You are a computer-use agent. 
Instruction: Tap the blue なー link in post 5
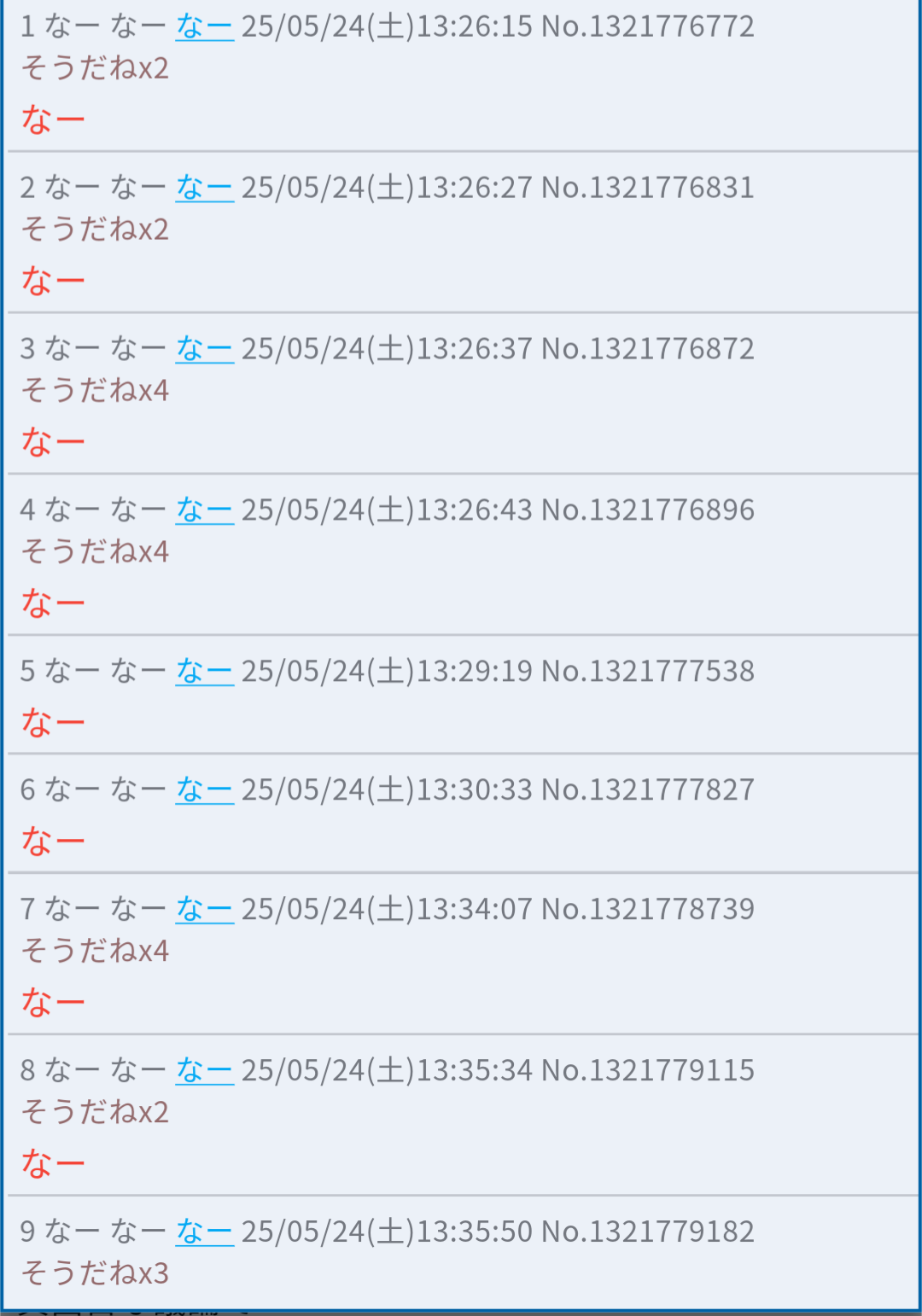(204, 672)
